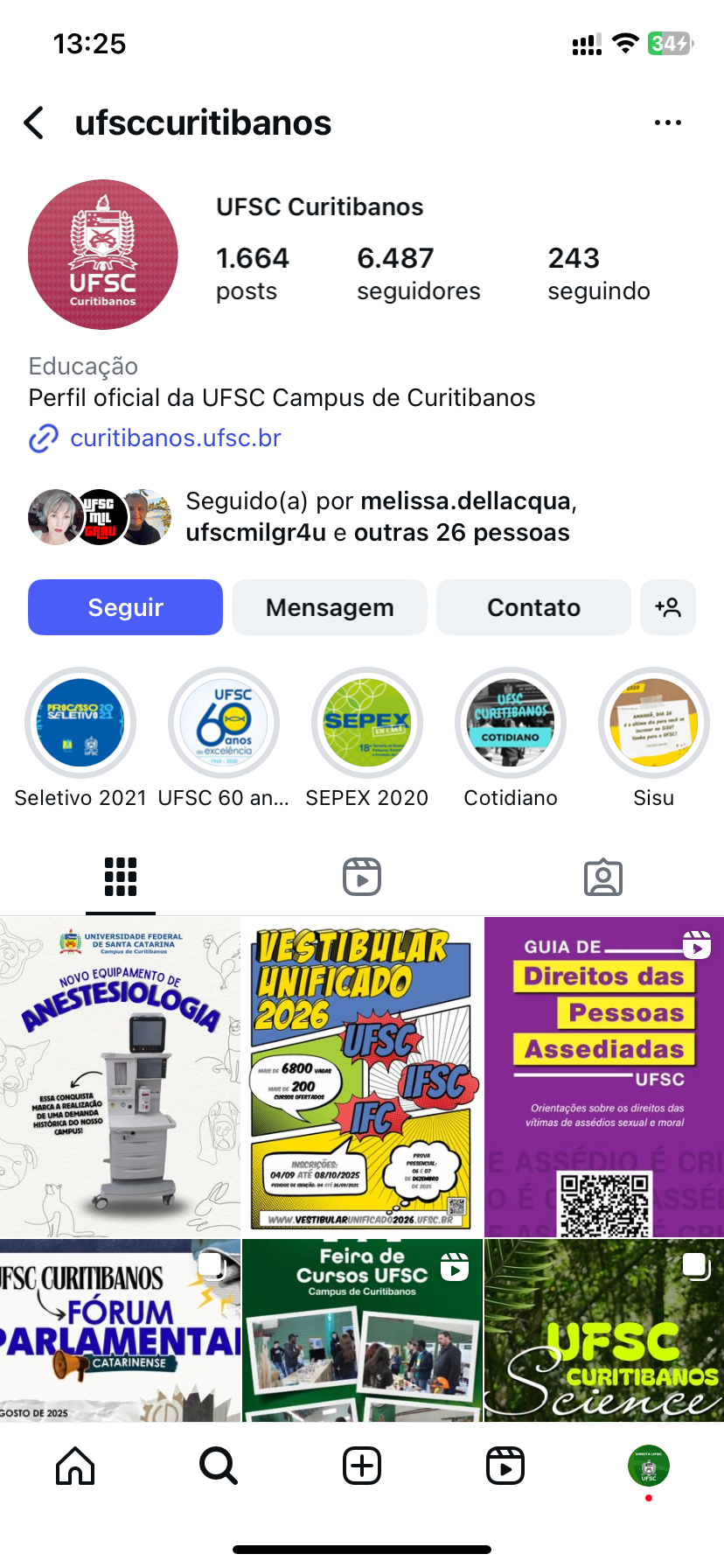The height and width of the screenshot is (1568, 724).
Task: Open the Sisu highlight
Action: point(654,724)
